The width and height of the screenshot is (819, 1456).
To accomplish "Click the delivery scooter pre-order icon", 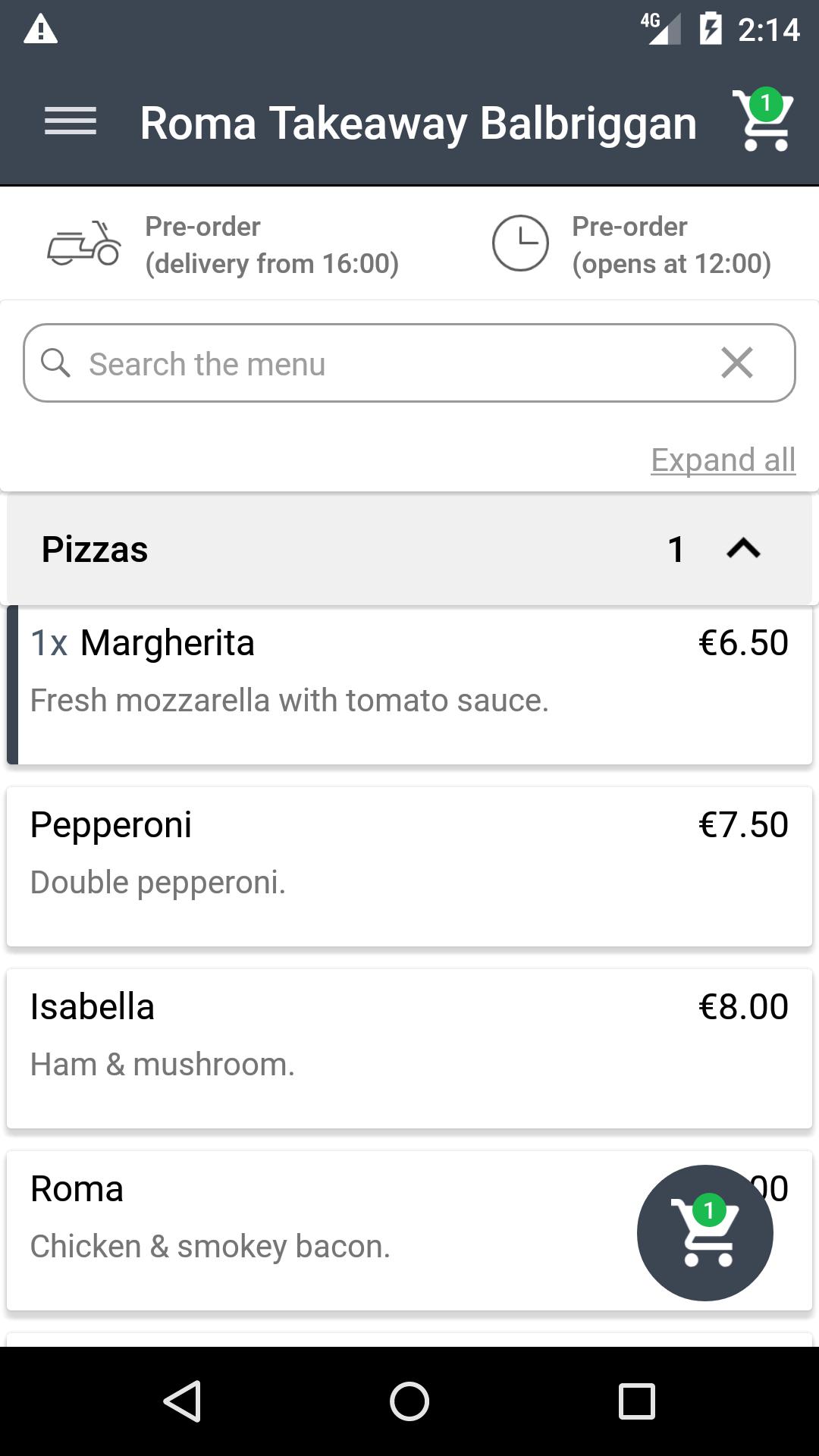I will pyautogui.click(x=85, y=243).
